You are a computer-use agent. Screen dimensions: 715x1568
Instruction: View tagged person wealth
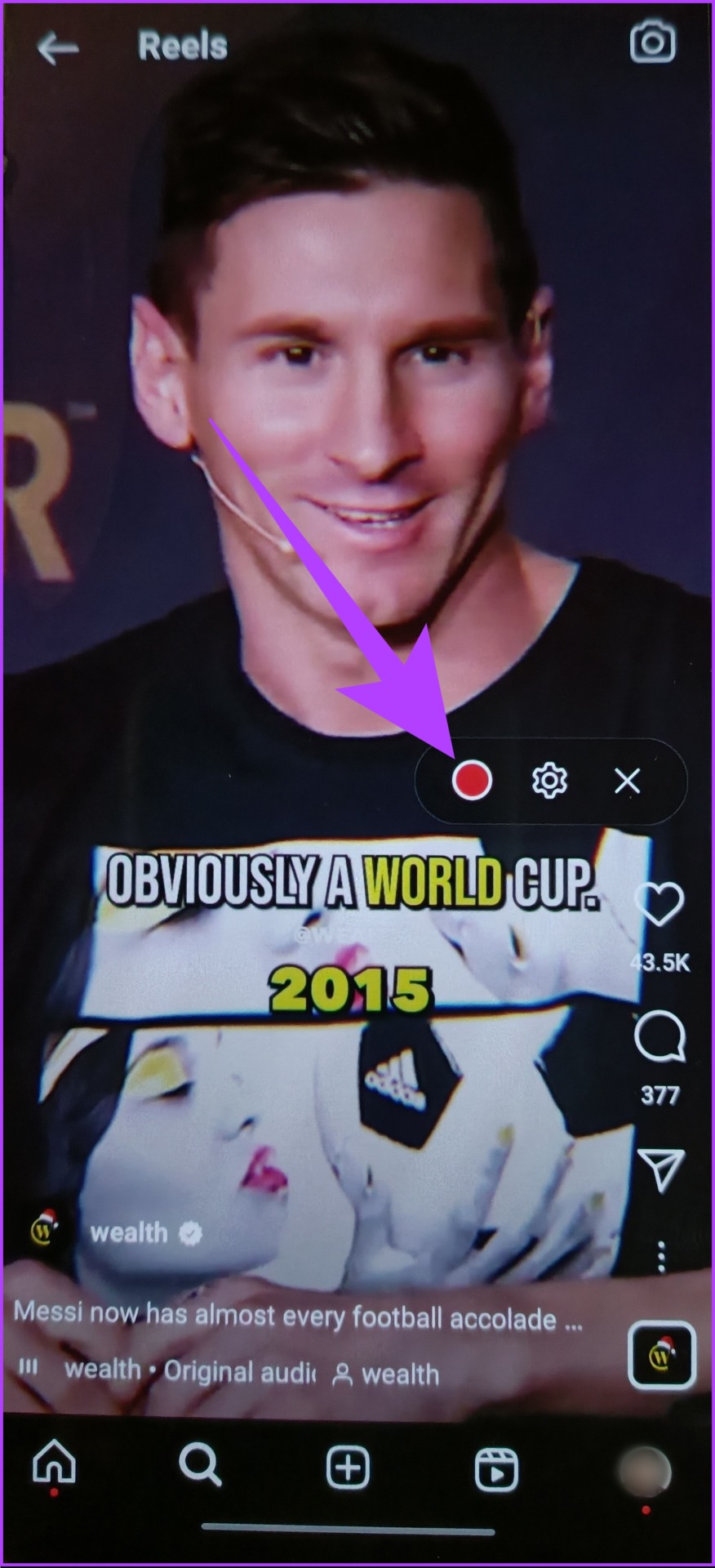click(x=388, y=1374)
